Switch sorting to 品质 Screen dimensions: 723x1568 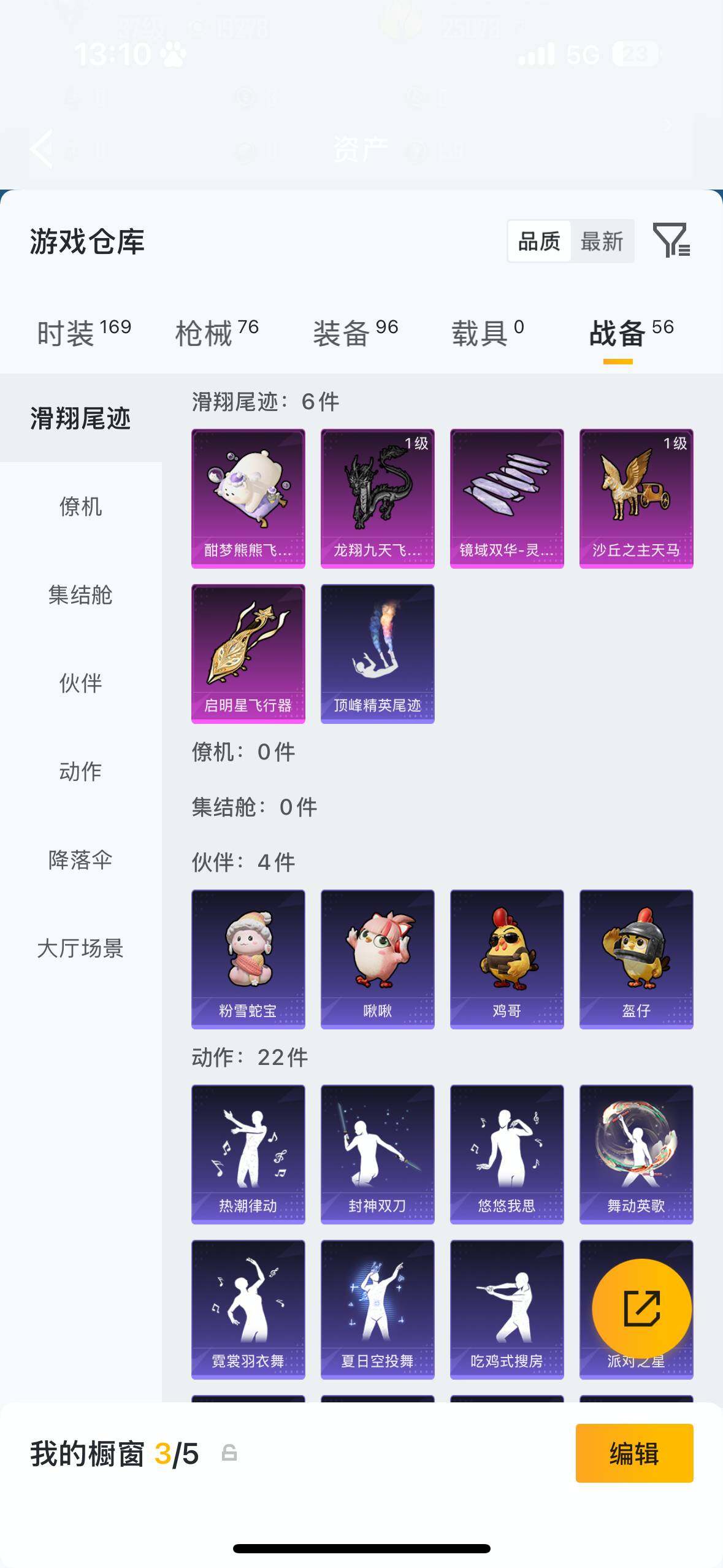click(538, 241)
